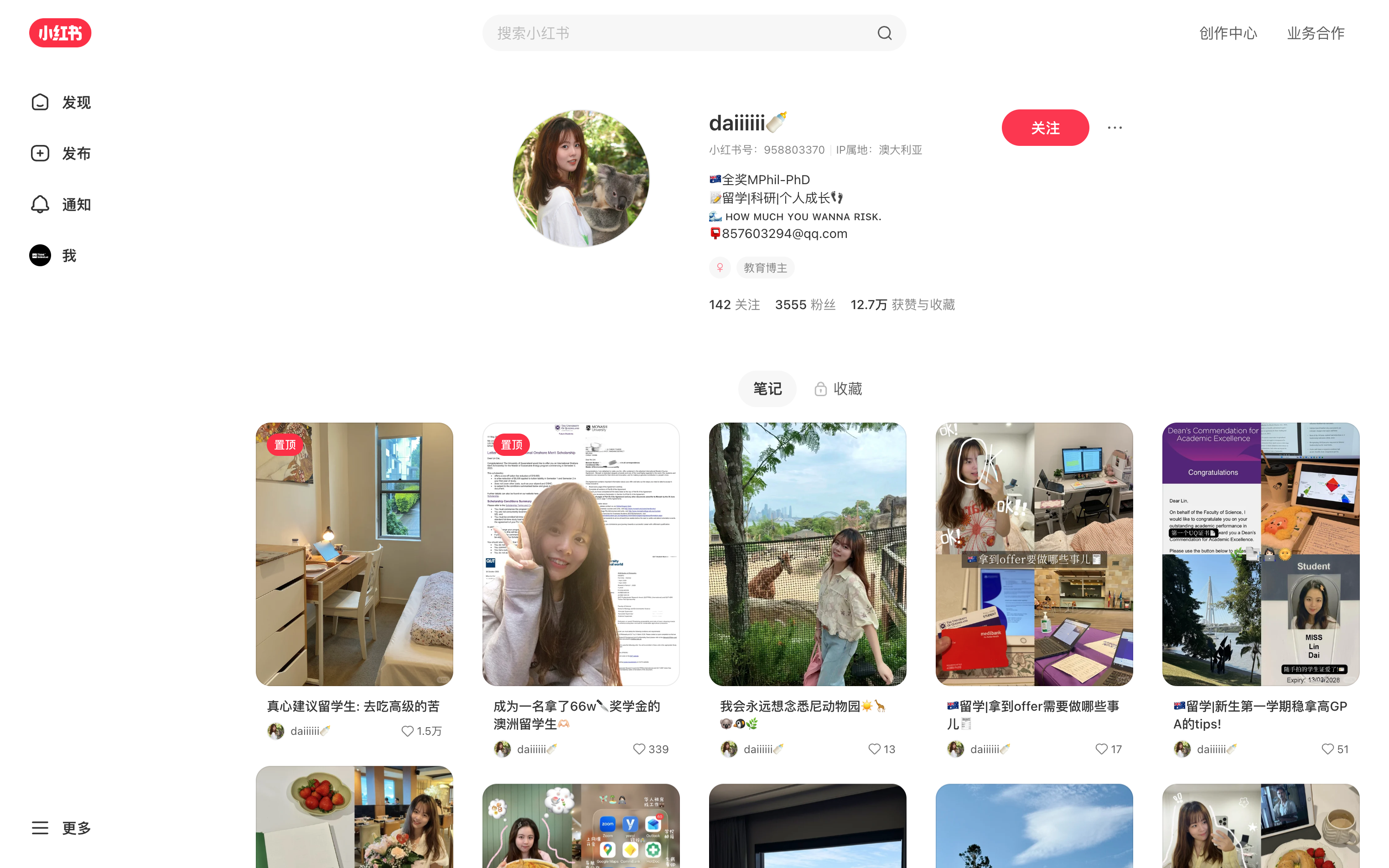Open note 真心建议留学生: 去吃高级的苦

[x=354, y=554]
